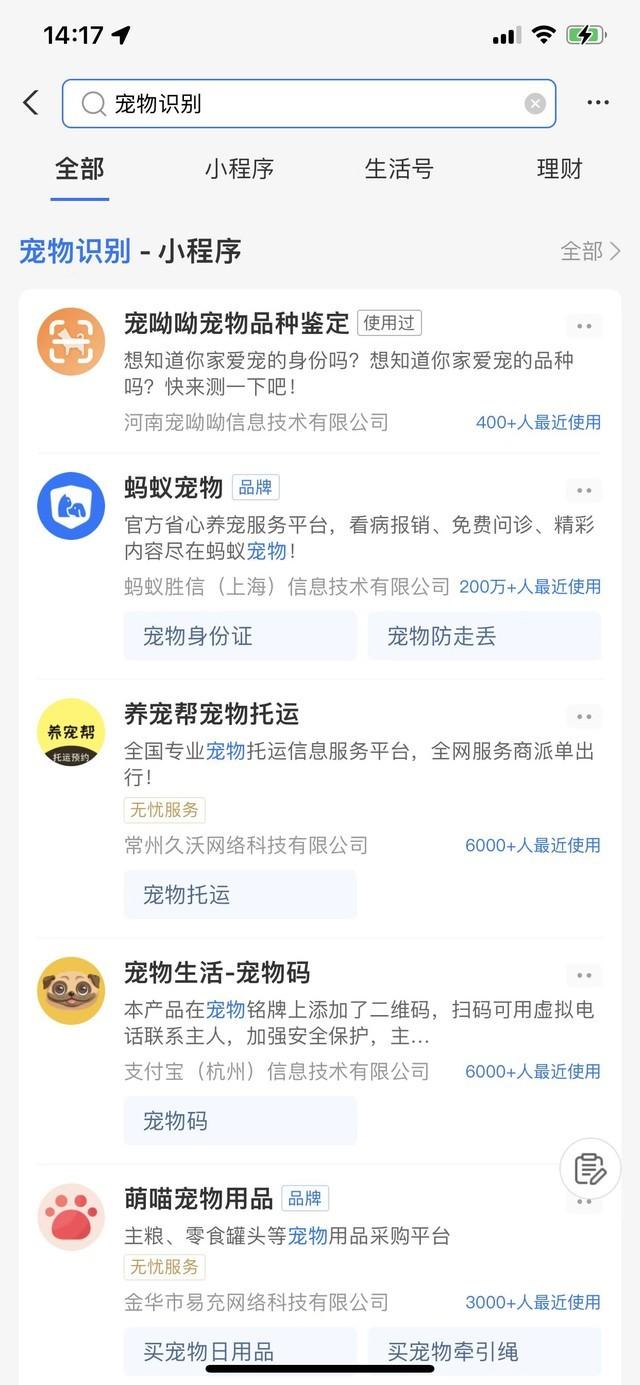This screenshot has width=640, height=1385.
Task: Go back using the back arrow
Action: 31,103
